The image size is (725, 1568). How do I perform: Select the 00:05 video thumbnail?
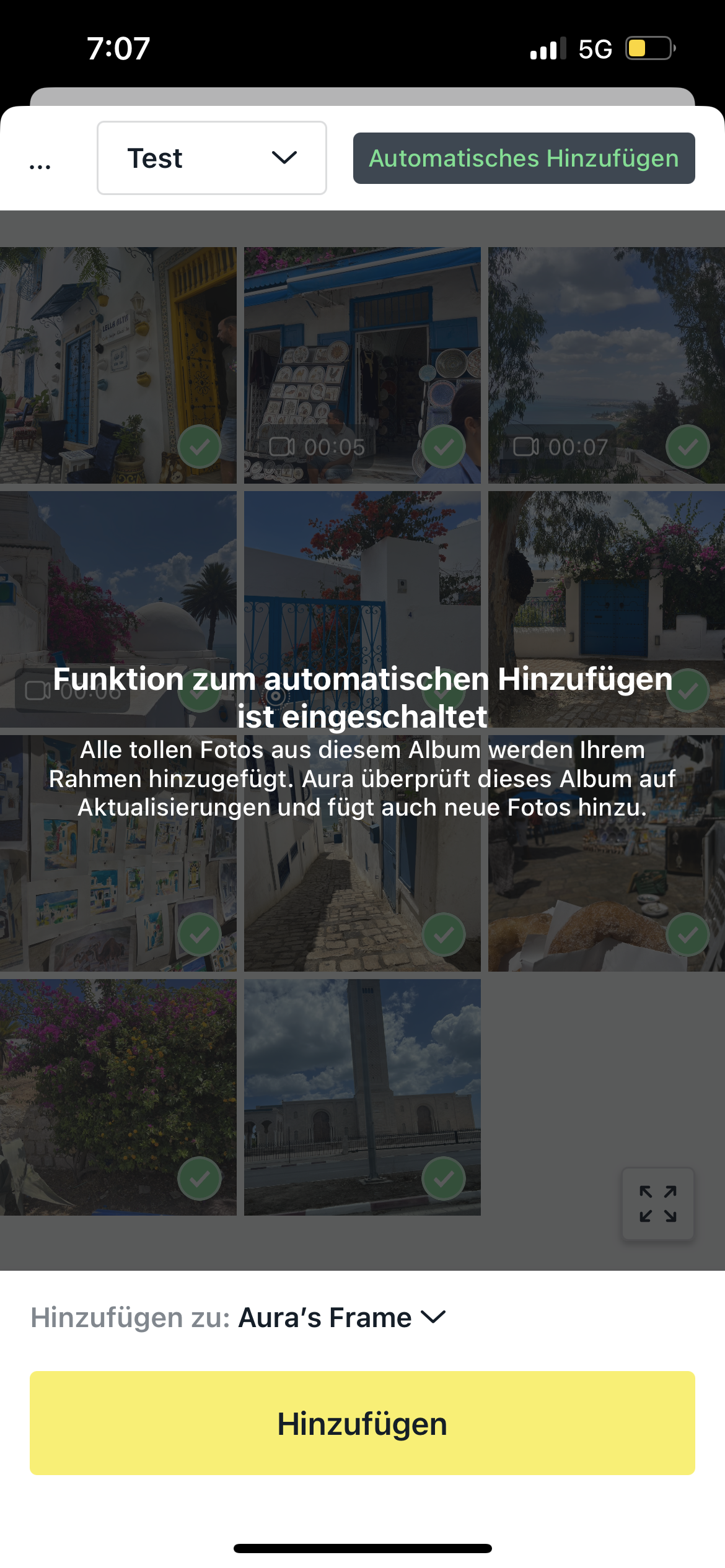[x=362, y=365]
